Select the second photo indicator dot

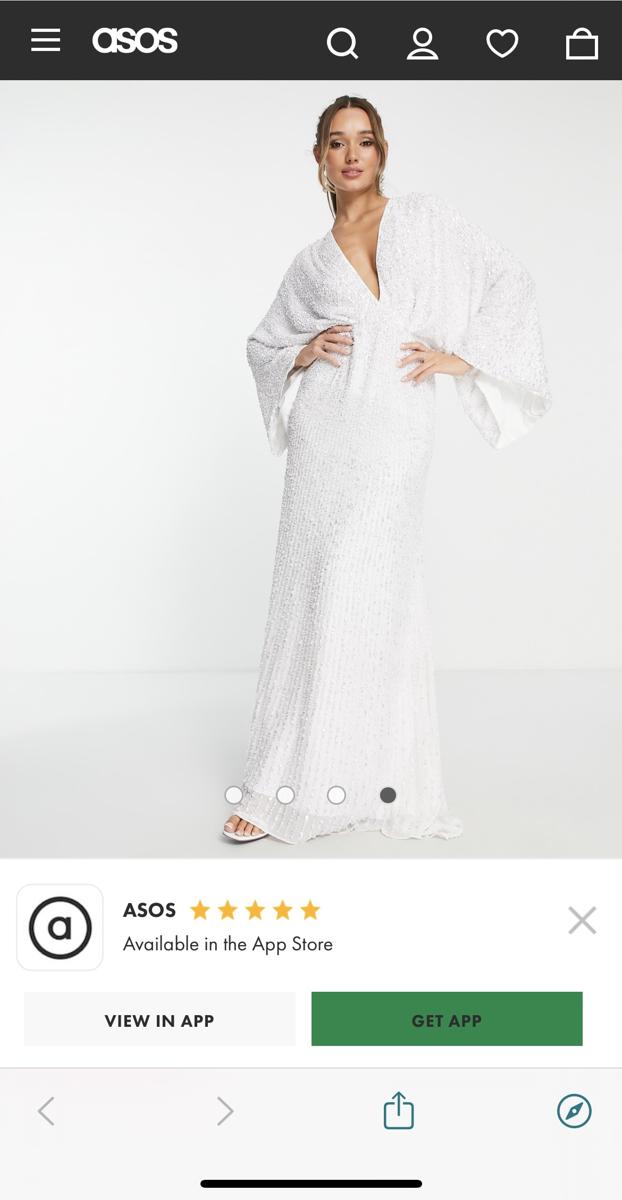[285, 795]
